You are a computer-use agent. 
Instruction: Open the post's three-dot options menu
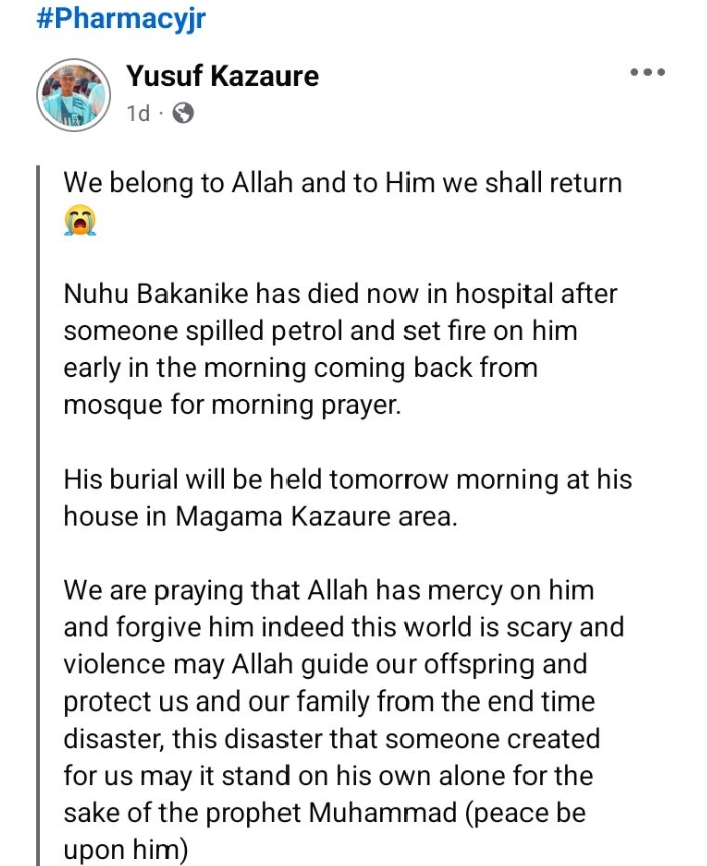tap(647, 73)
